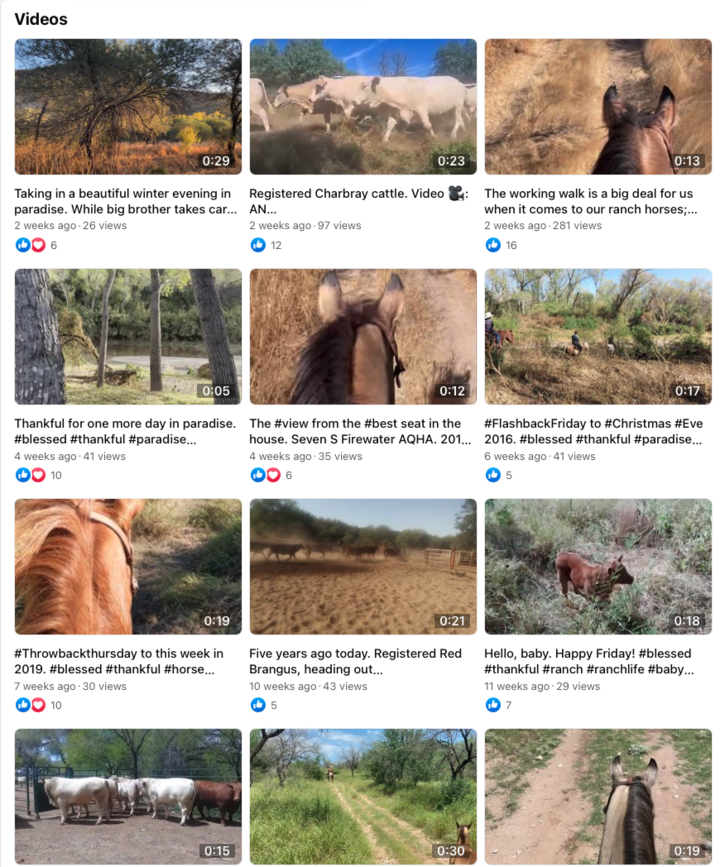The height and width of the screenshot is (867, 720).
Task: View reactions on Registered Charbray cattle video
Action: pos(267,245)
